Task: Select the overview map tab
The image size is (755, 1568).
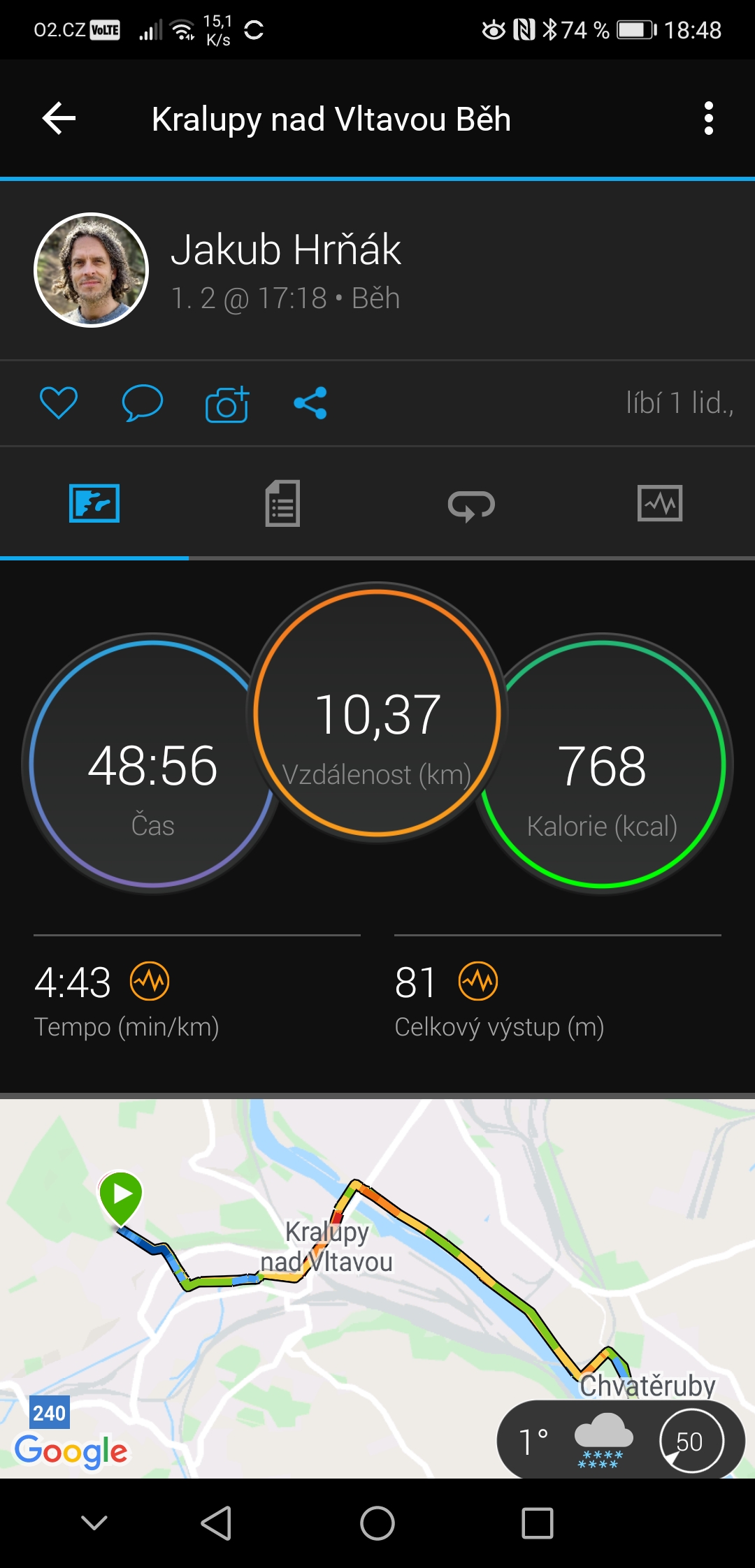Action: tap(94, 503)
